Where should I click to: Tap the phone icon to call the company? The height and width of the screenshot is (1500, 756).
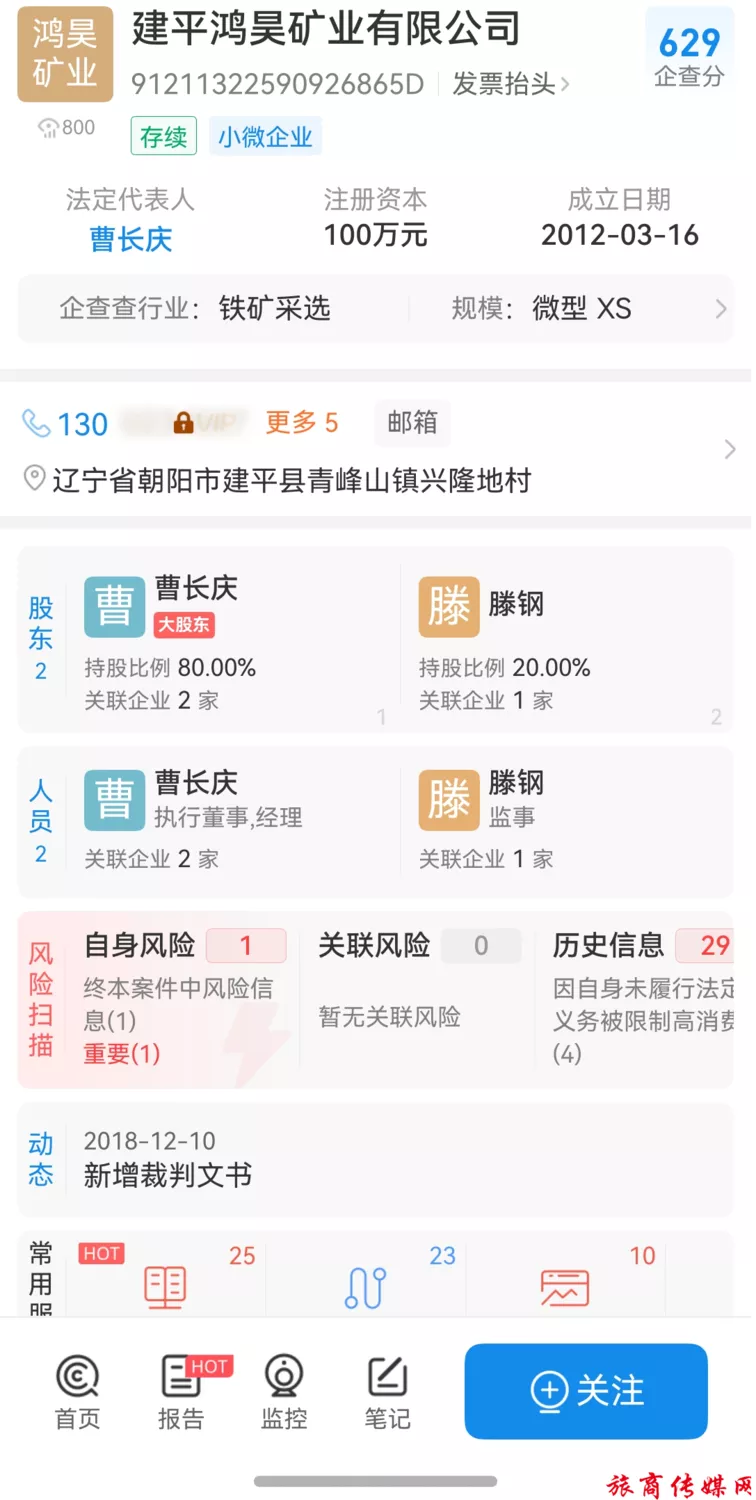[x=38, y=423]
